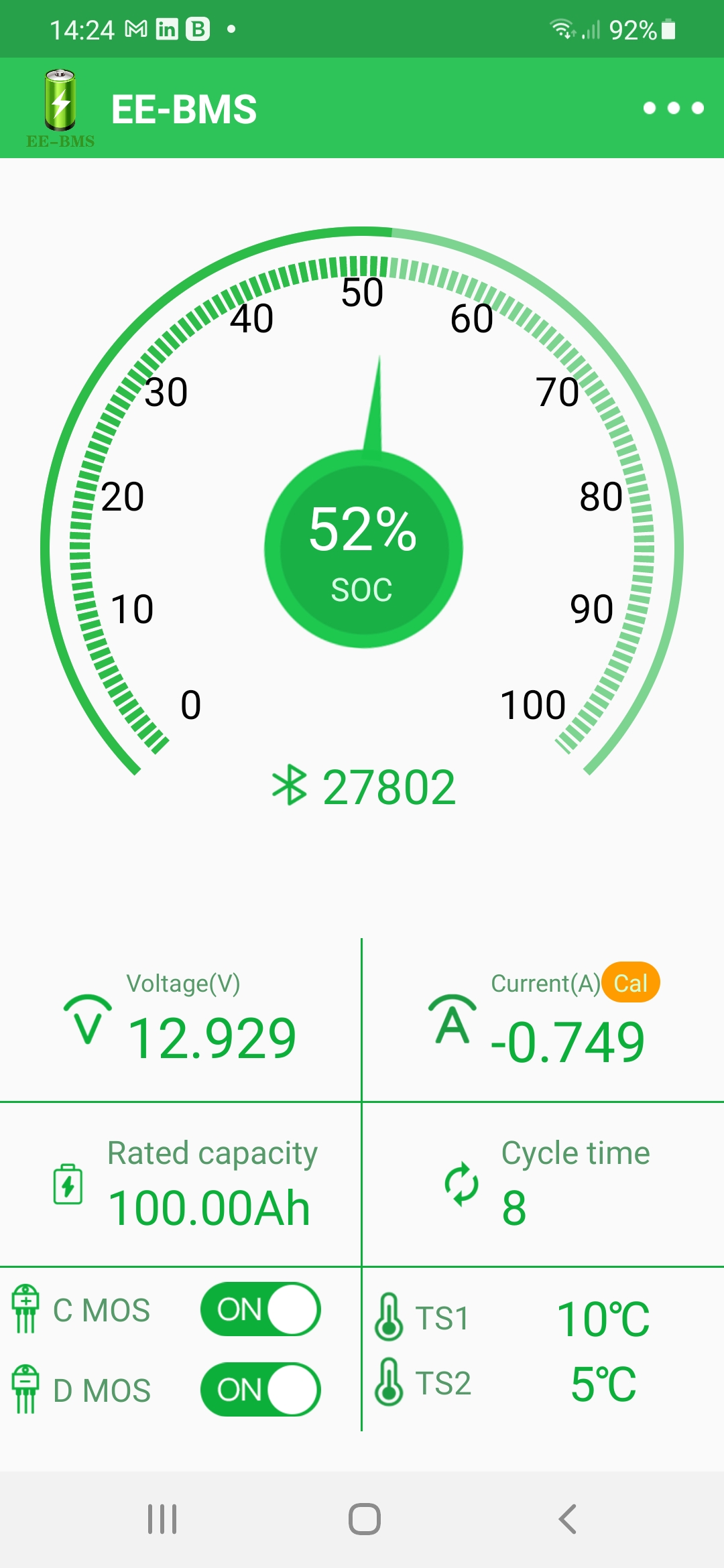Open recent apps from navigation bar
The image size is (724, 1568).
162,1519
